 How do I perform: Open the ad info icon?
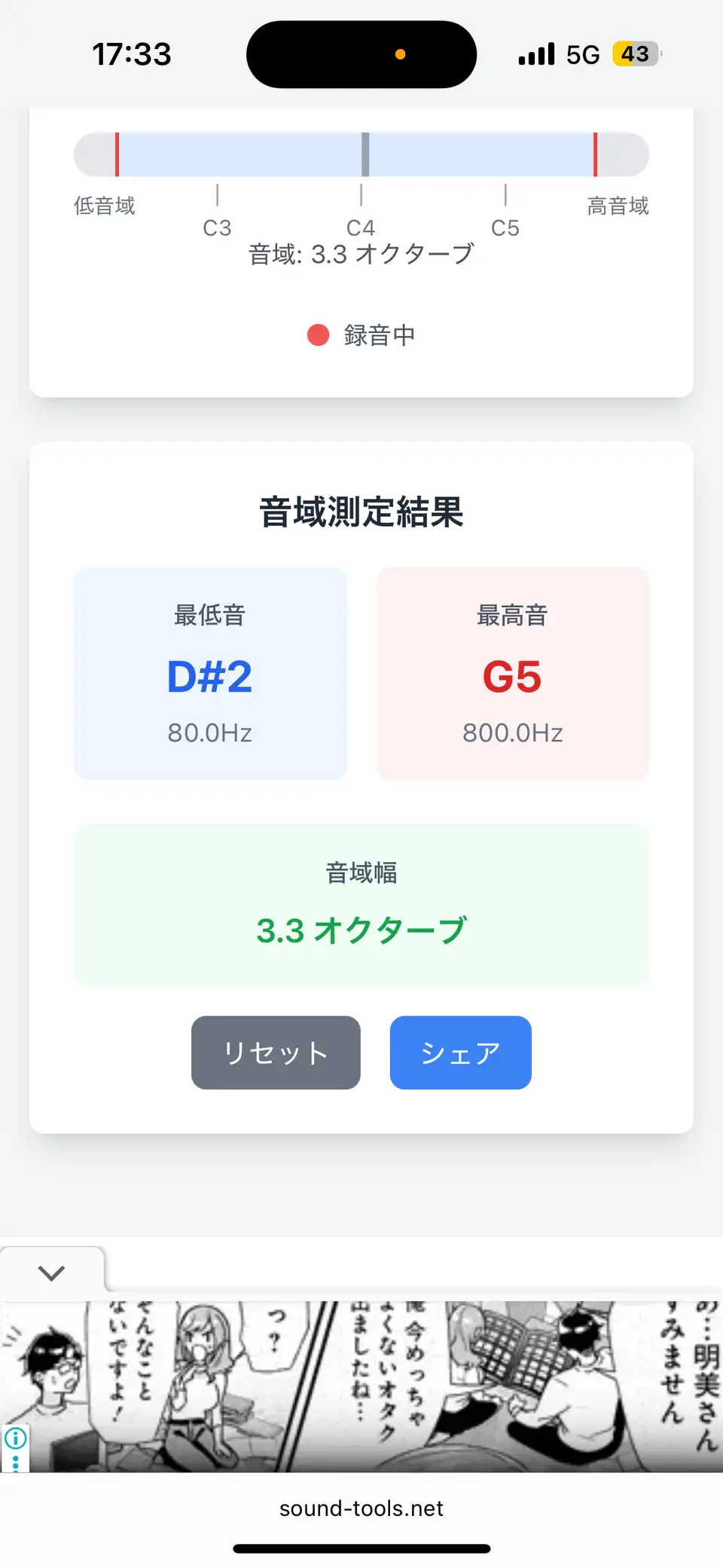[x=15, y=1438]
